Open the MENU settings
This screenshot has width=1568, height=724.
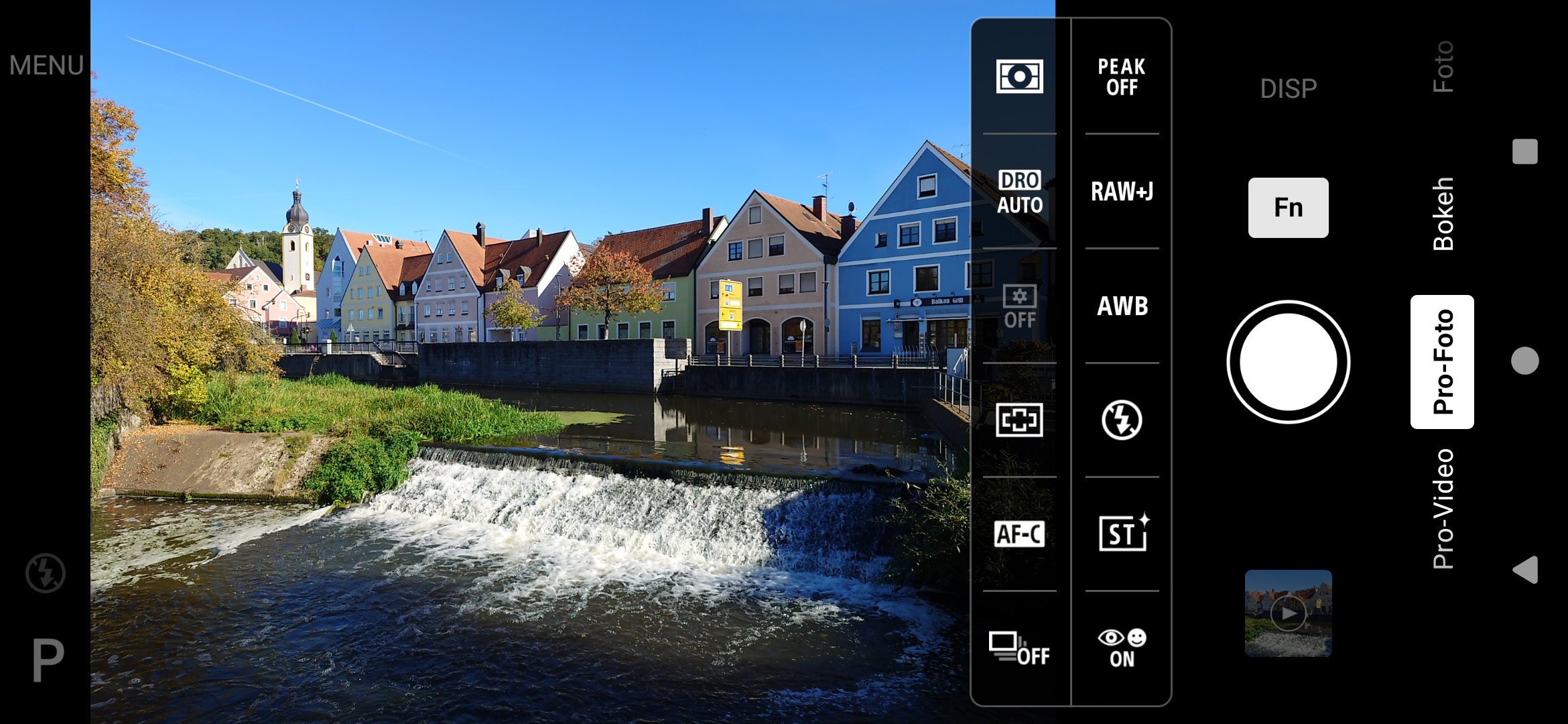[x=46, y=65]
